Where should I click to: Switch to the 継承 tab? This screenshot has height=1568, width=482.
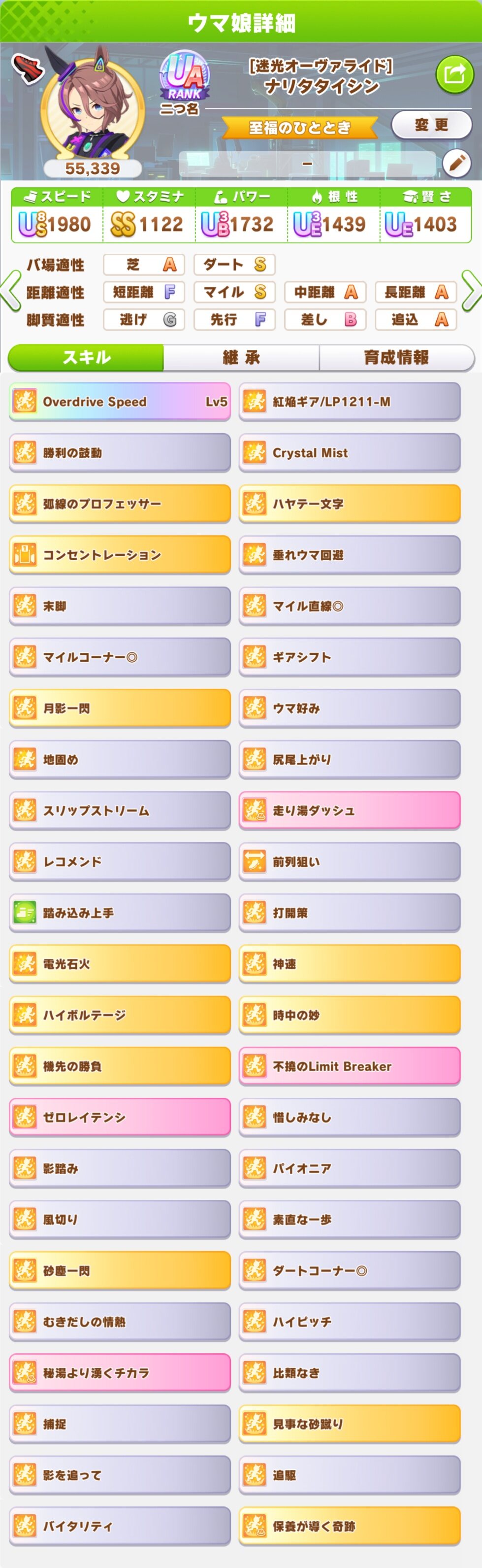click(241, 357)
